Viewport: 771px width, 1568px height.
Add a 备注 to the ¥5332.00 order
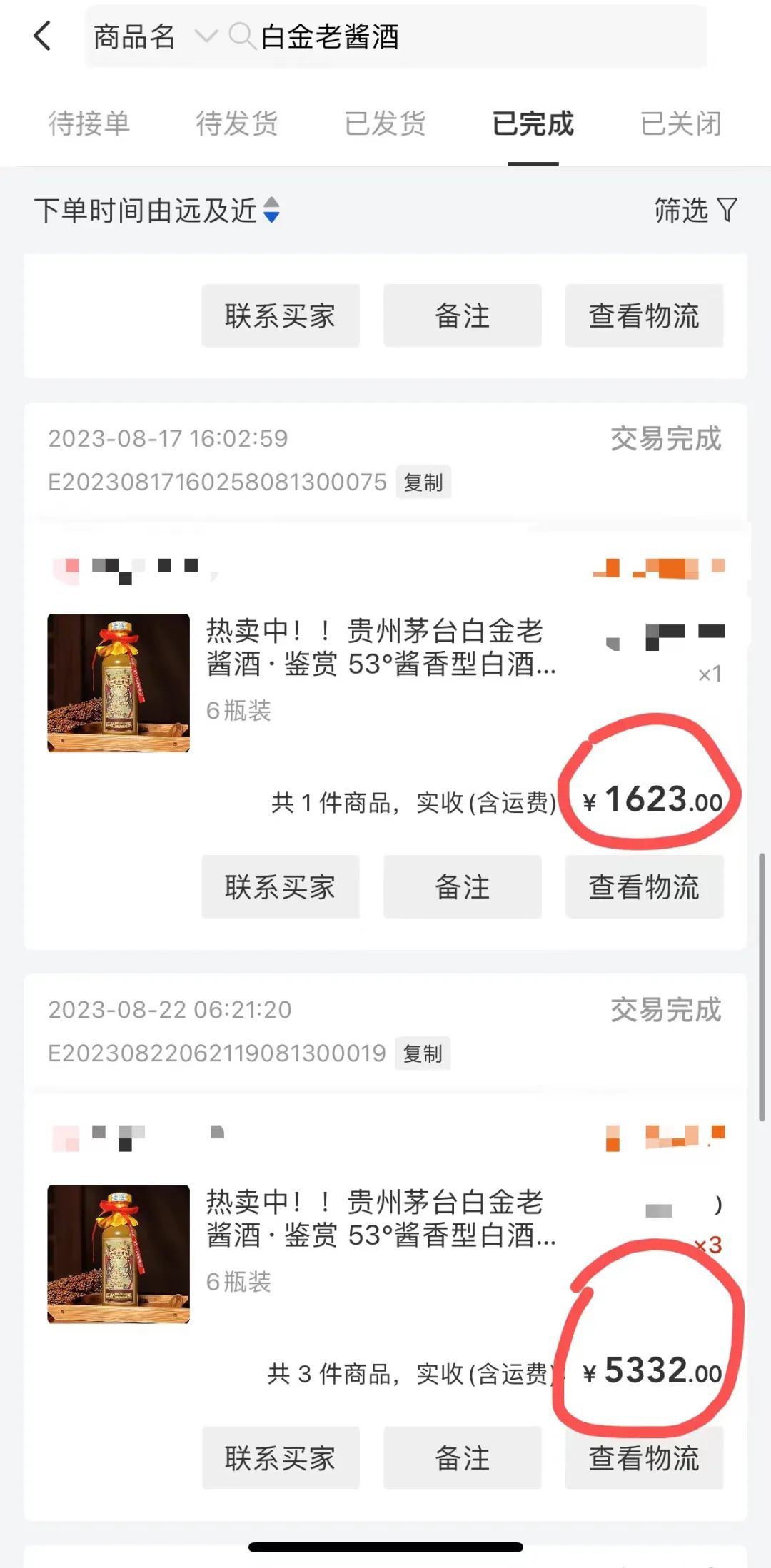tap(463, 1458)
